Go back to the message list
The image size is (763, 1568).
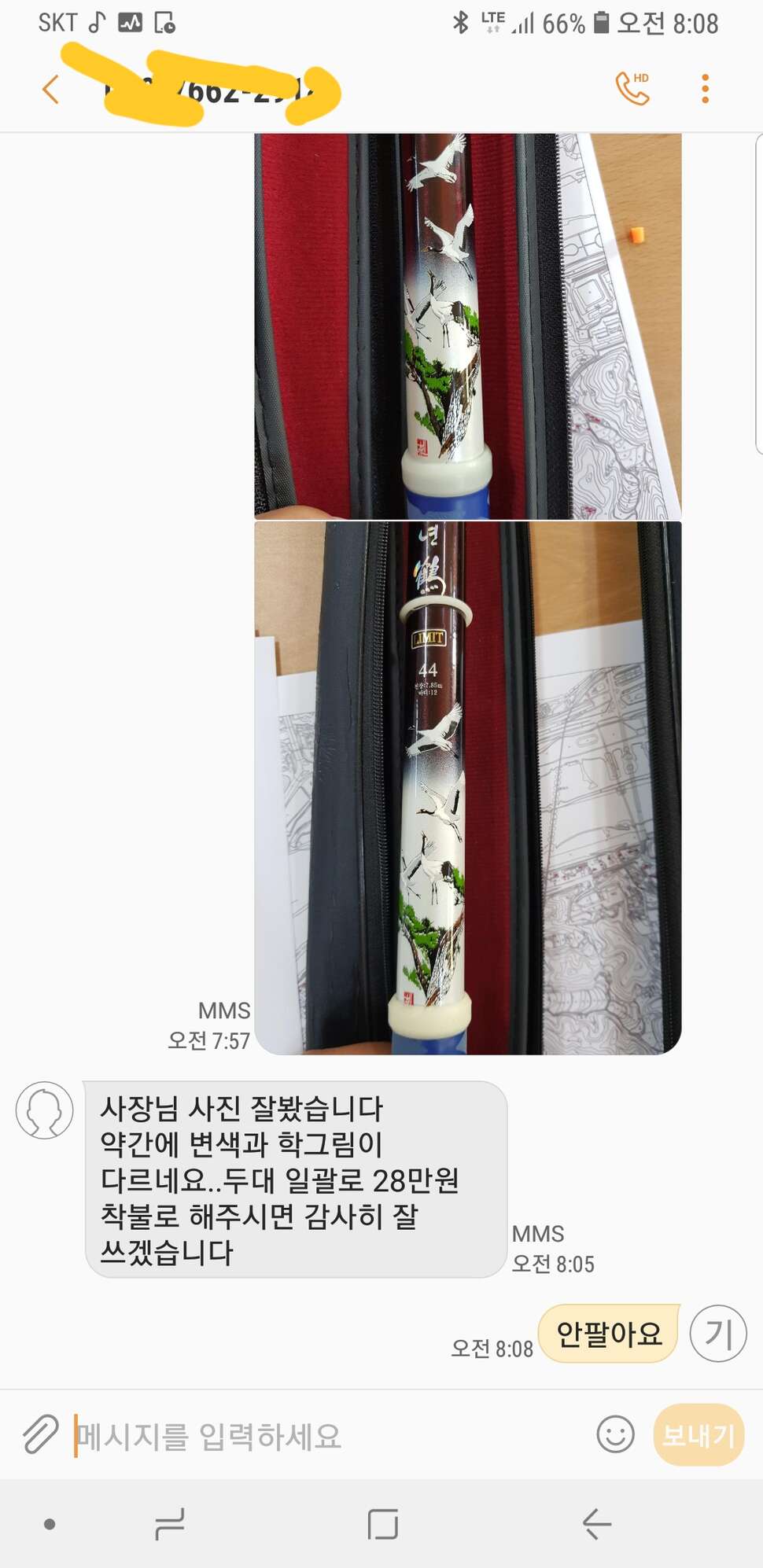(50, 89)
